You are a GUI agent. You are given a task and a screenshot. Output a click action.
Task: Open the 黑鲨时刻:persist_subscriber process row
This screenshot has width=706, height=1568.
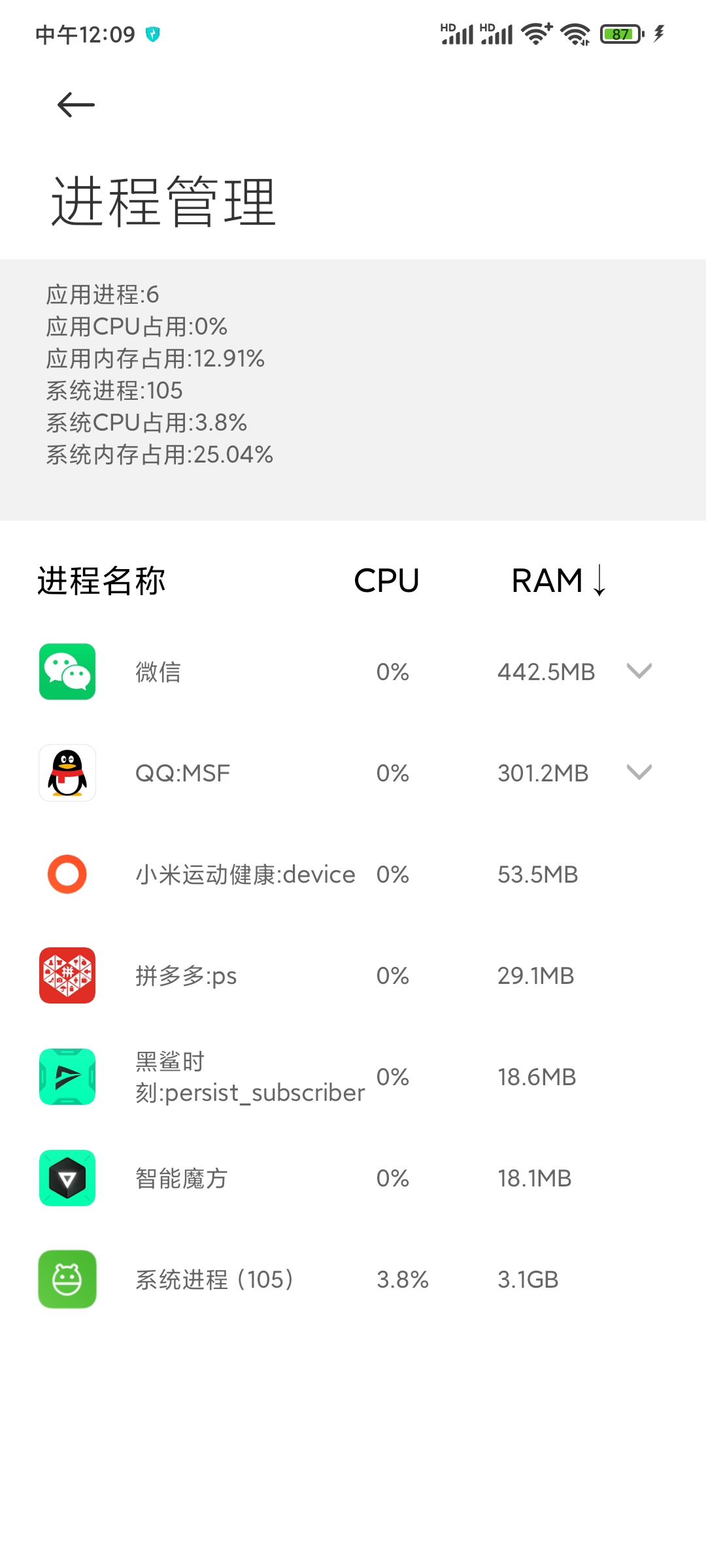(353, 1077)
